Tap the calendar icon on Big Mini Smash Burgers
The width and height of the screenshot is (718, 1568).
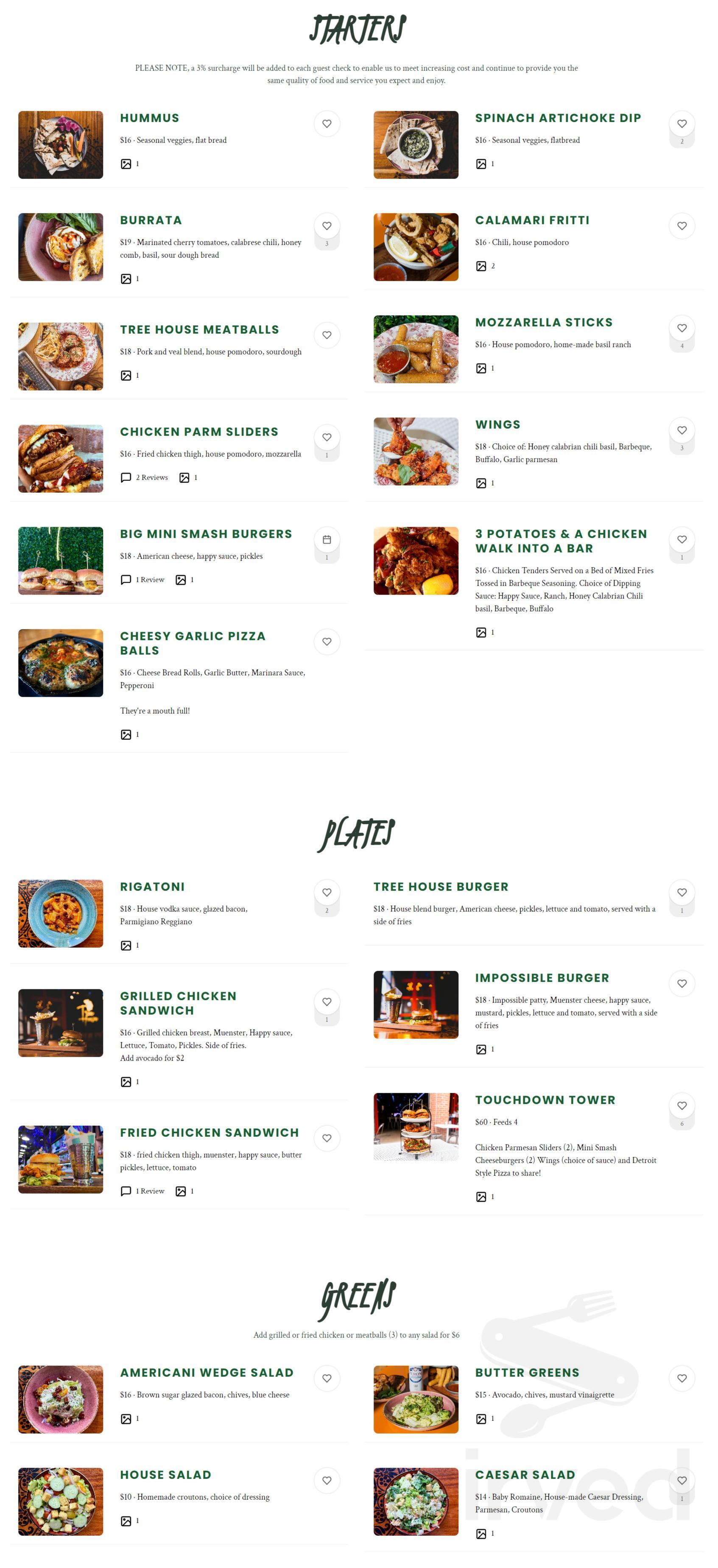tap(327, 539)
